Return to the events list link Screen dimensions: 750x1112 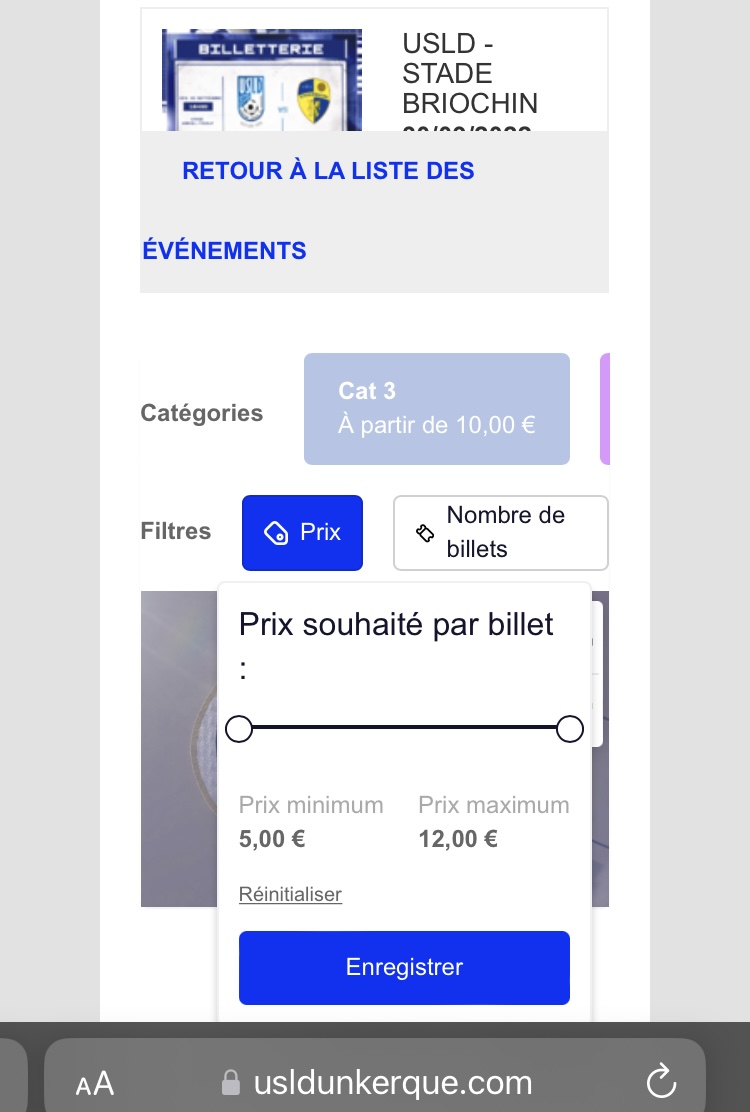click(x=328, y=171)
